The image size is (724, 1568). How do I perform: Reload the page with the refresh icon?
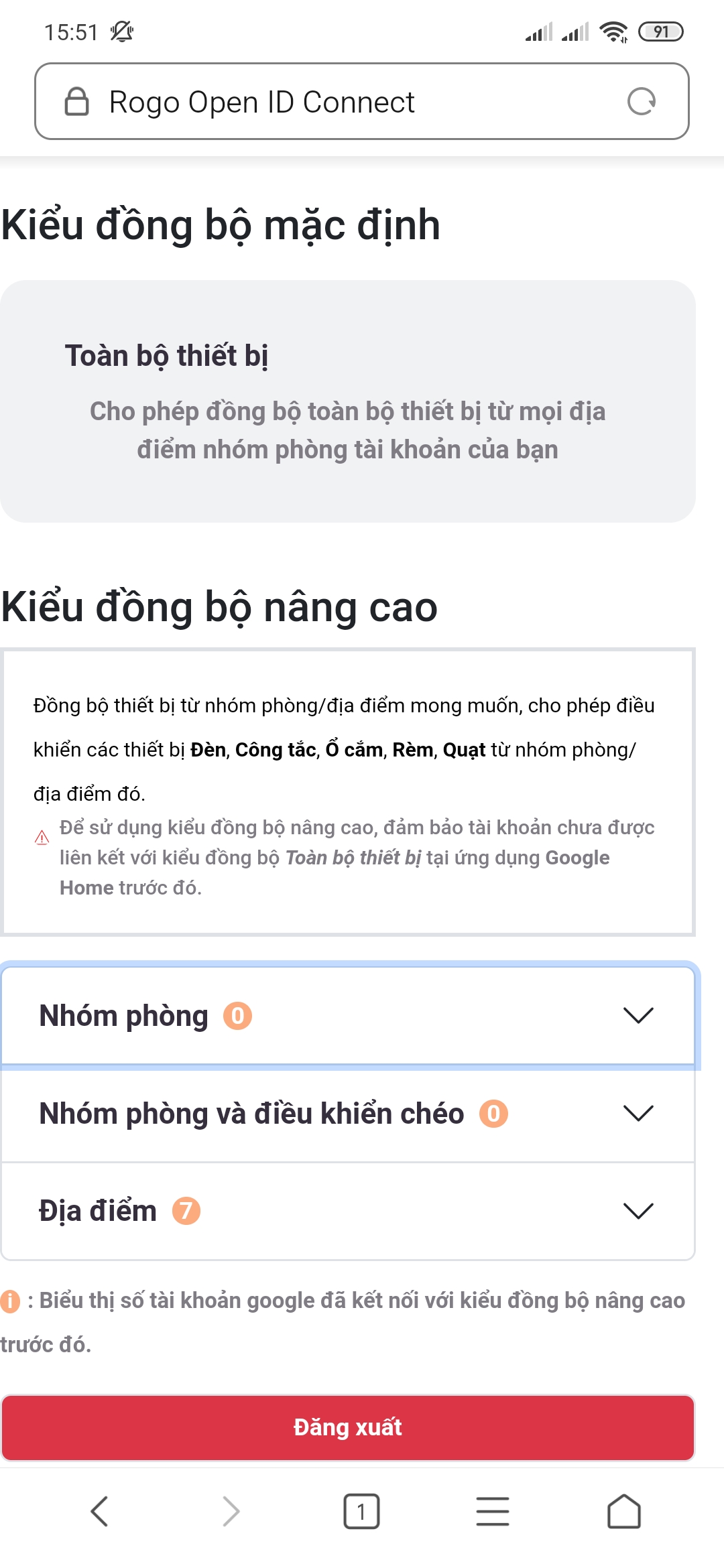[x=641, y=102]
